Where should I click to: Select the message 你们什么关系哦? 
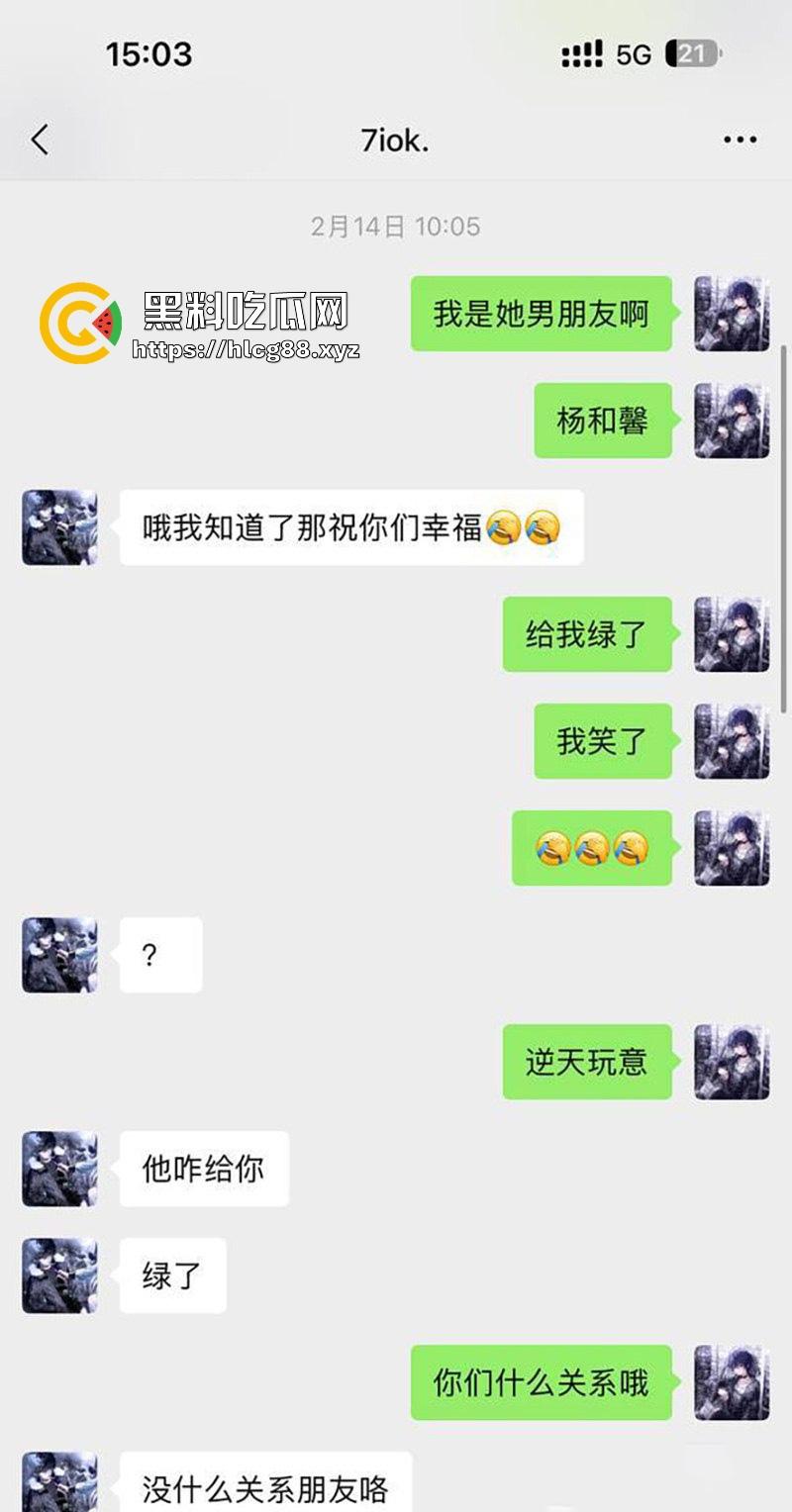[x=541, y=1383]
